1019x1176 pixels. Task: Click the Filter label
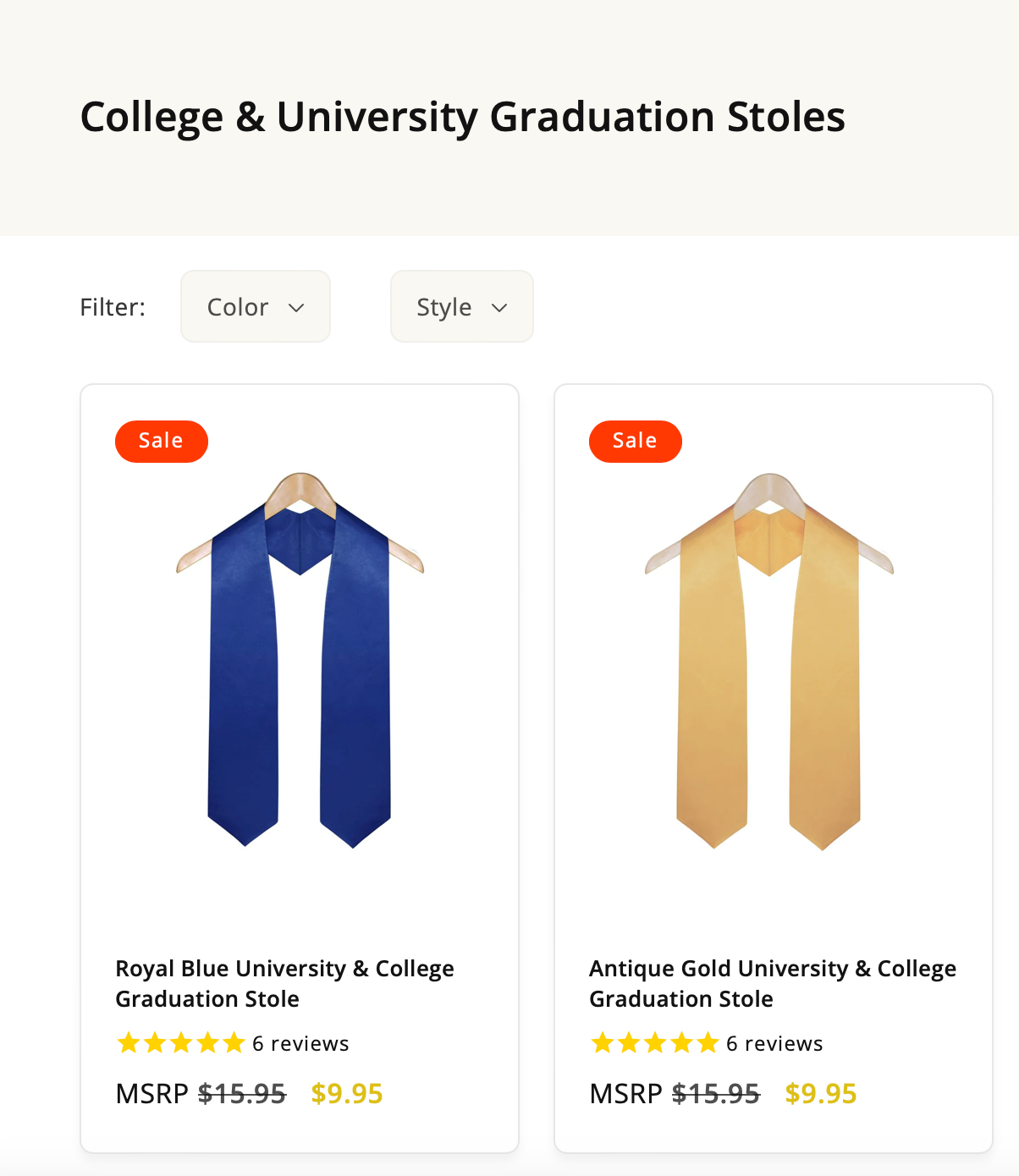(113, 306)
